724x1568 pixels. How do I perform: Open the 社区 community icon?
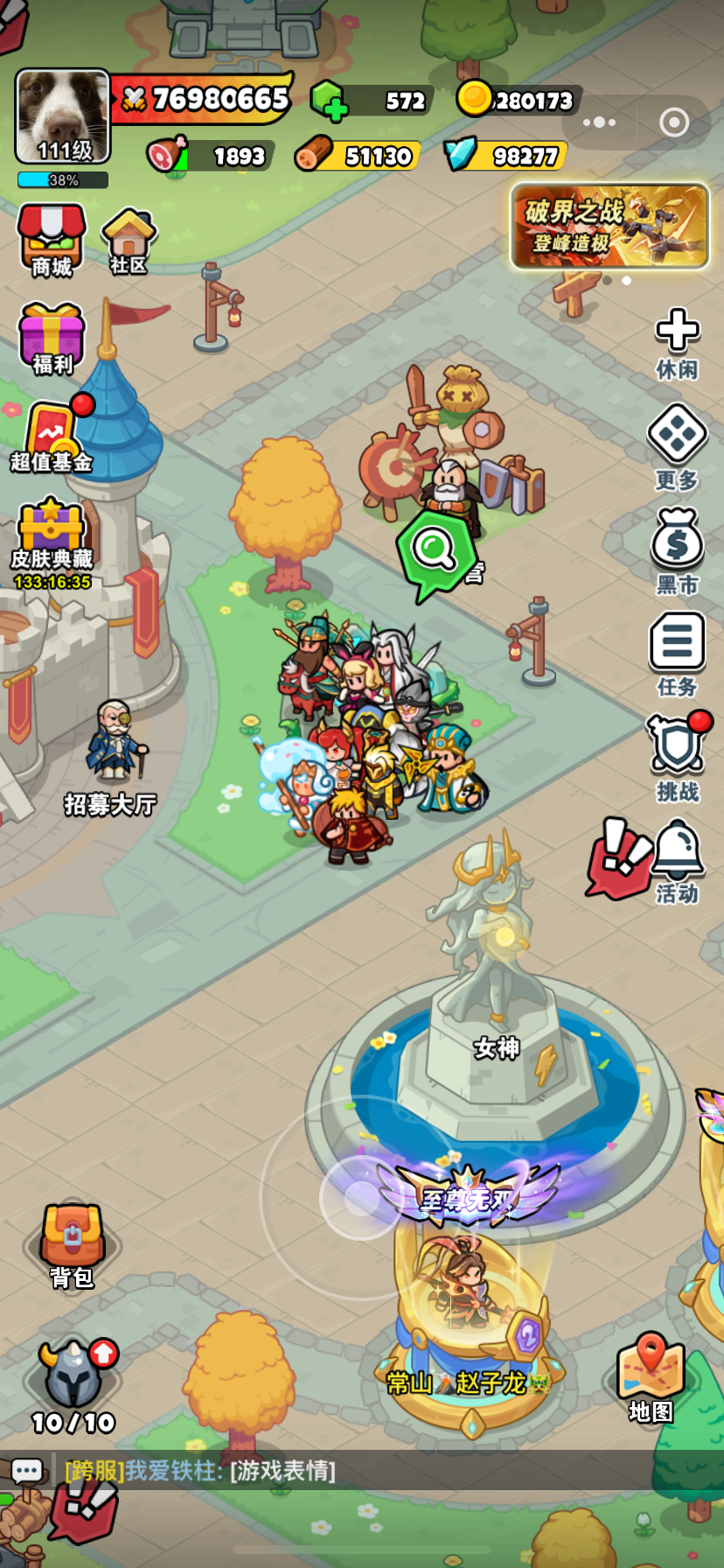click(129, 240)
